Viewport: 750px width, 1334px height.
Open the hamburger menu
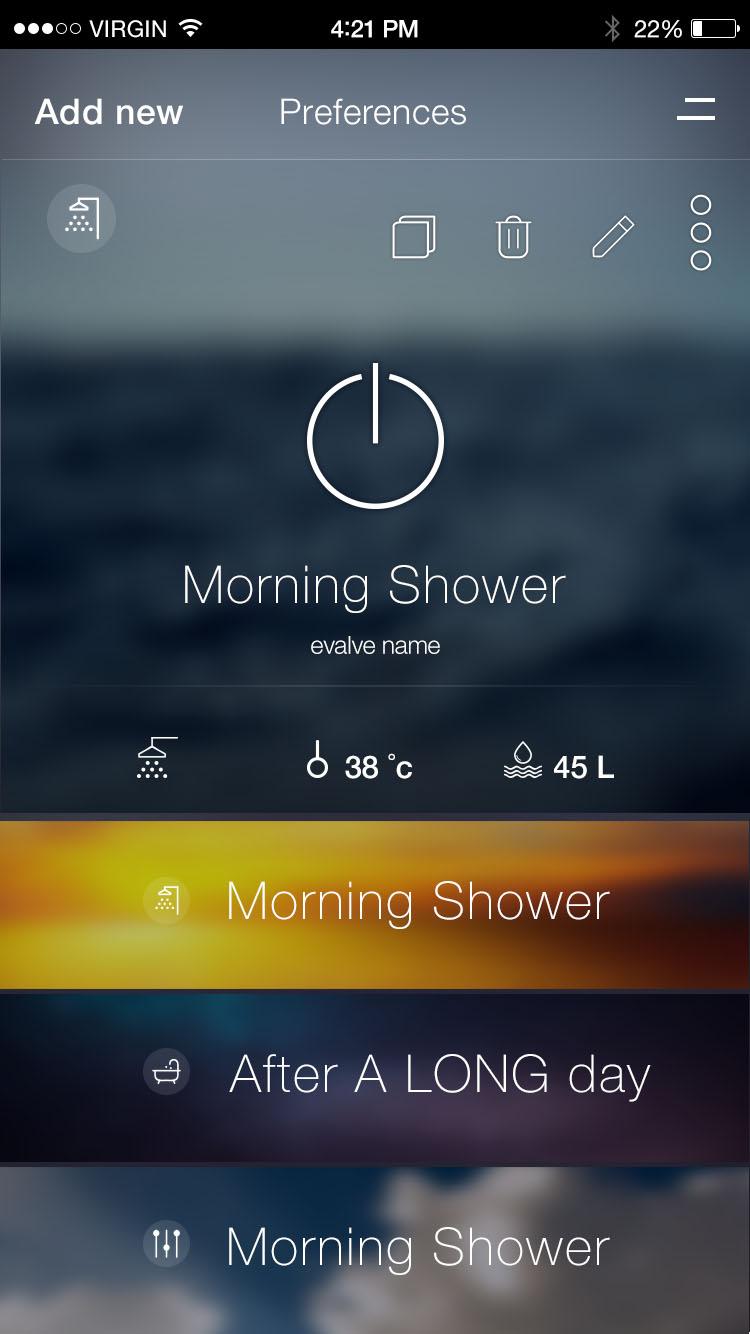coord(695,110)
